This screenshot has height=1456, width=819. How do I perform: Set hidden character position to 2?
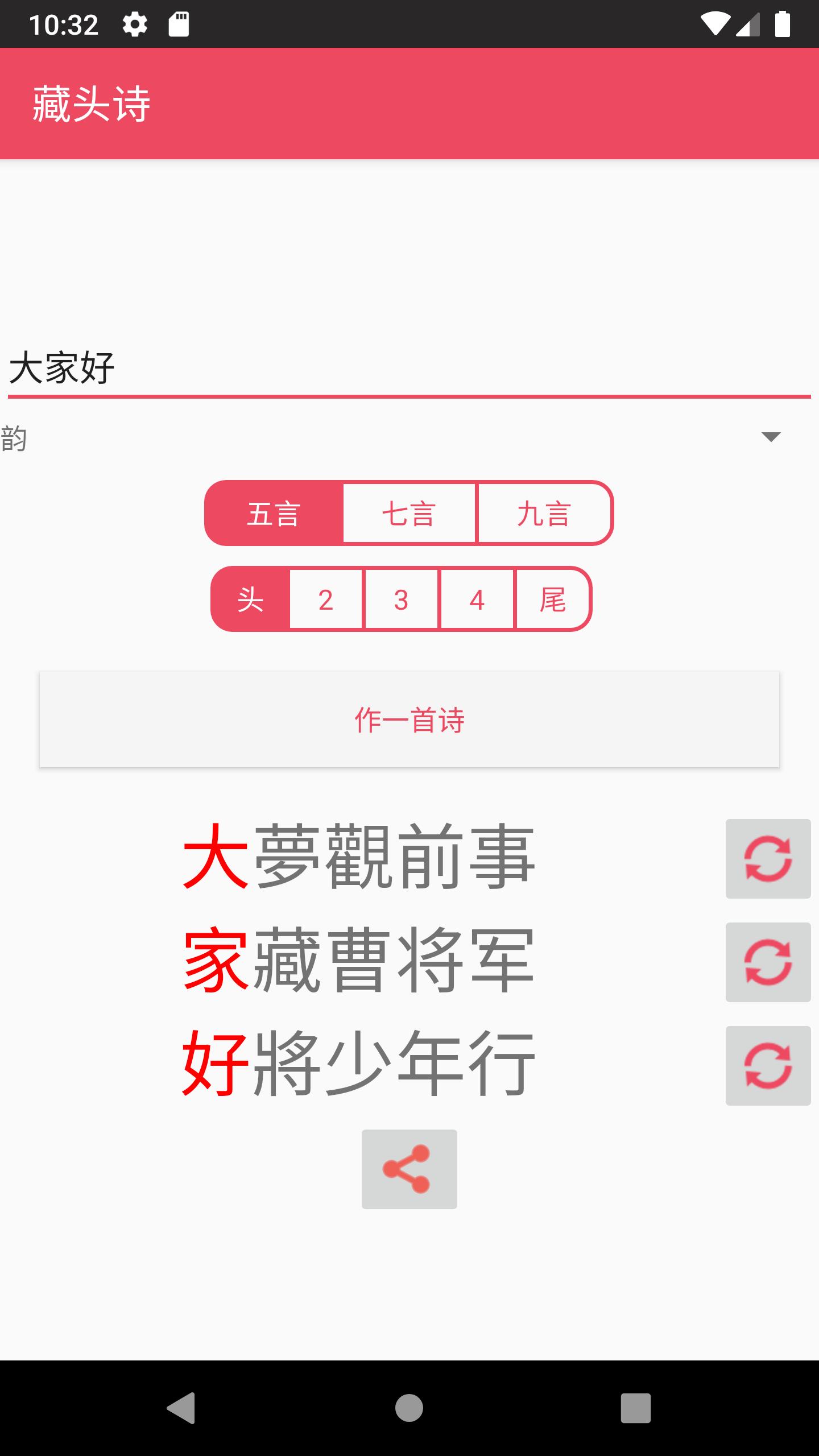coord(326,599)
